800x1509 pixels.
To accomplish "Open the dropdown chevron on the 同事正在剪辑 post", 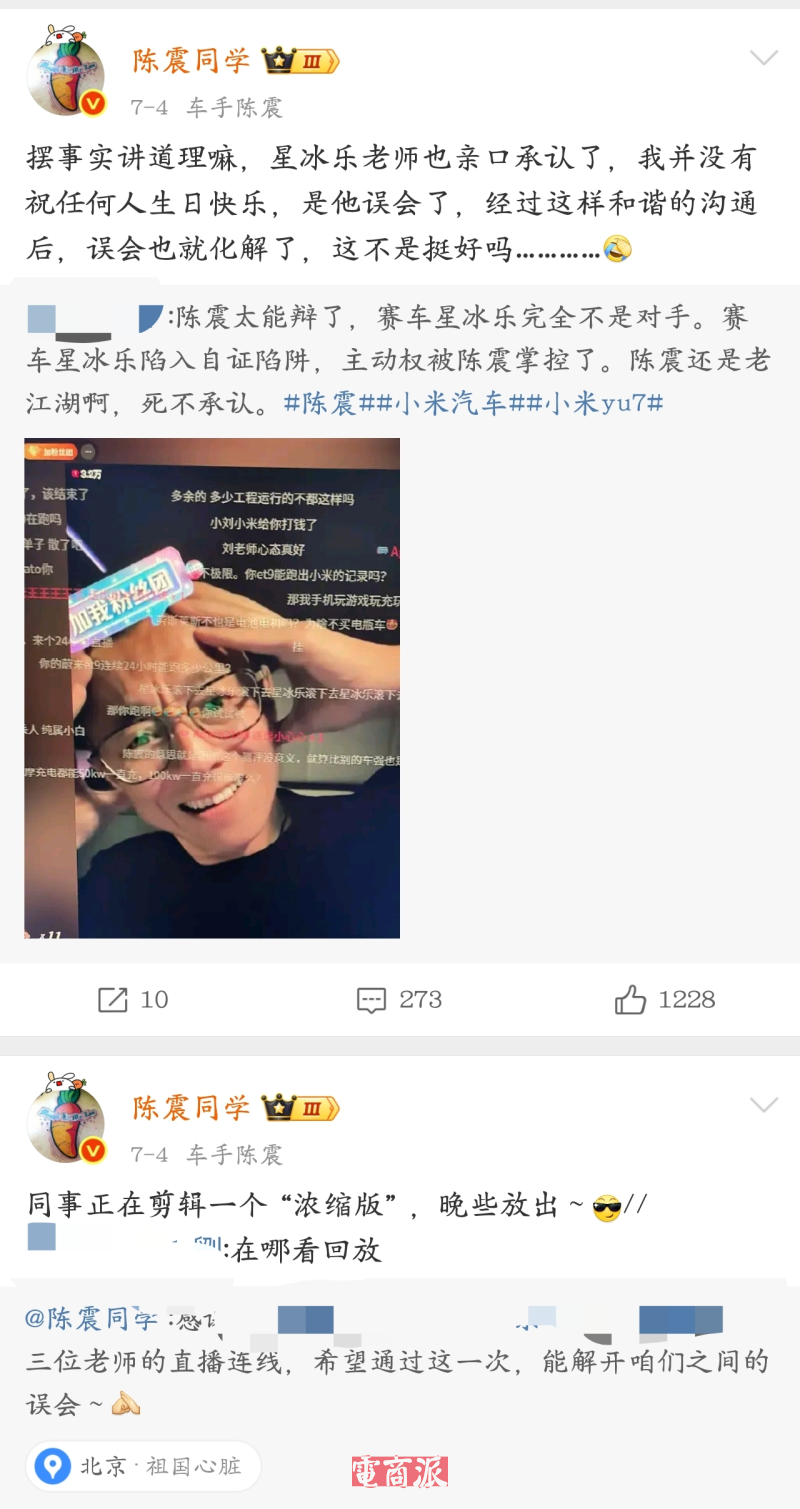I will pos(763,1105).
